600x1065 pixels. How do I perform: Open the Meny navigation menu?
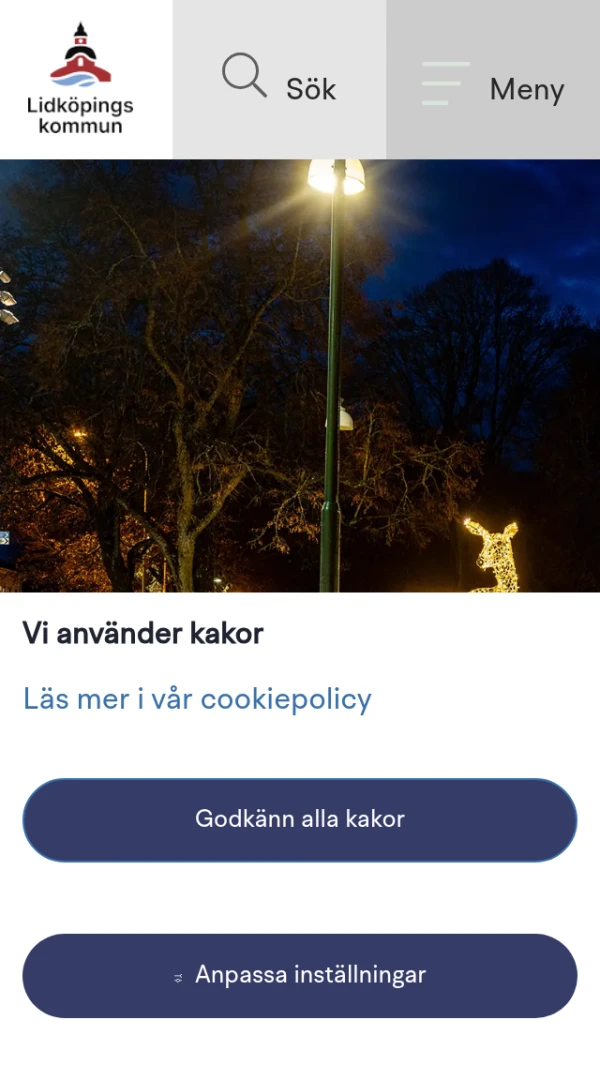click(x=493, y=80)
